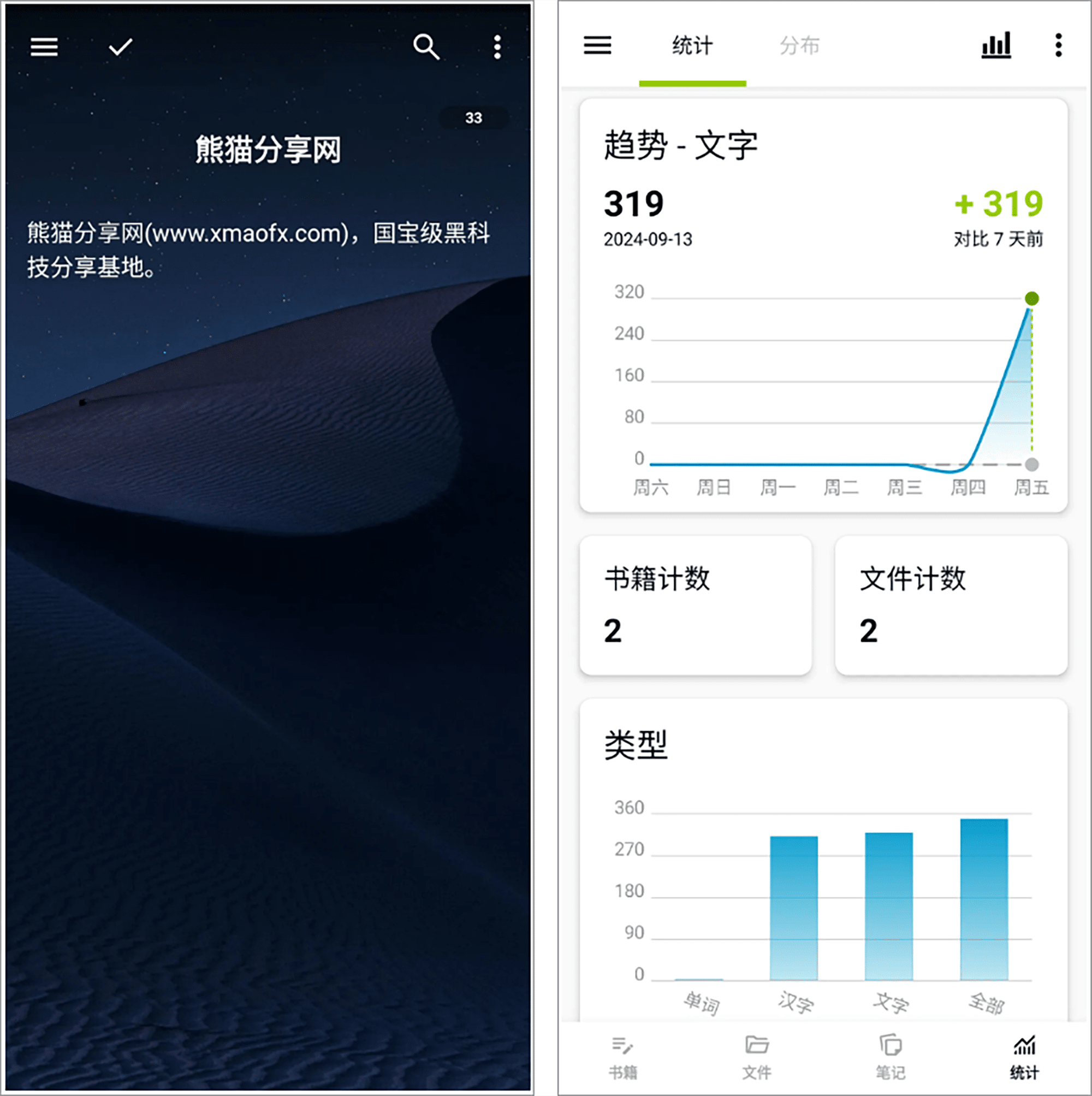Search within the note using the magnifier
Screen dimensions: 1092x1096
click(426, 47)
